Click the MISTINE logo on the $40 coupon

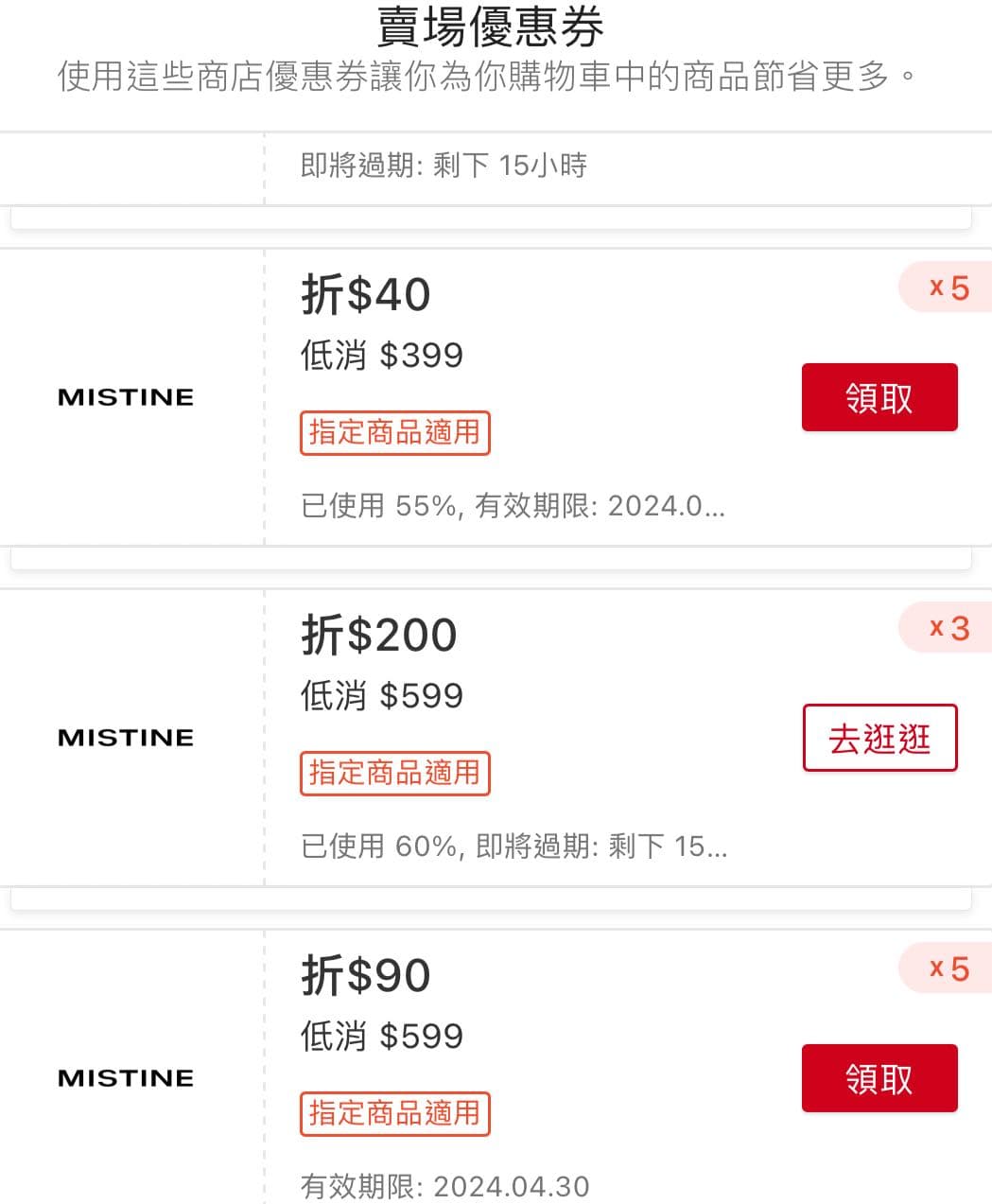coord(125,396)
